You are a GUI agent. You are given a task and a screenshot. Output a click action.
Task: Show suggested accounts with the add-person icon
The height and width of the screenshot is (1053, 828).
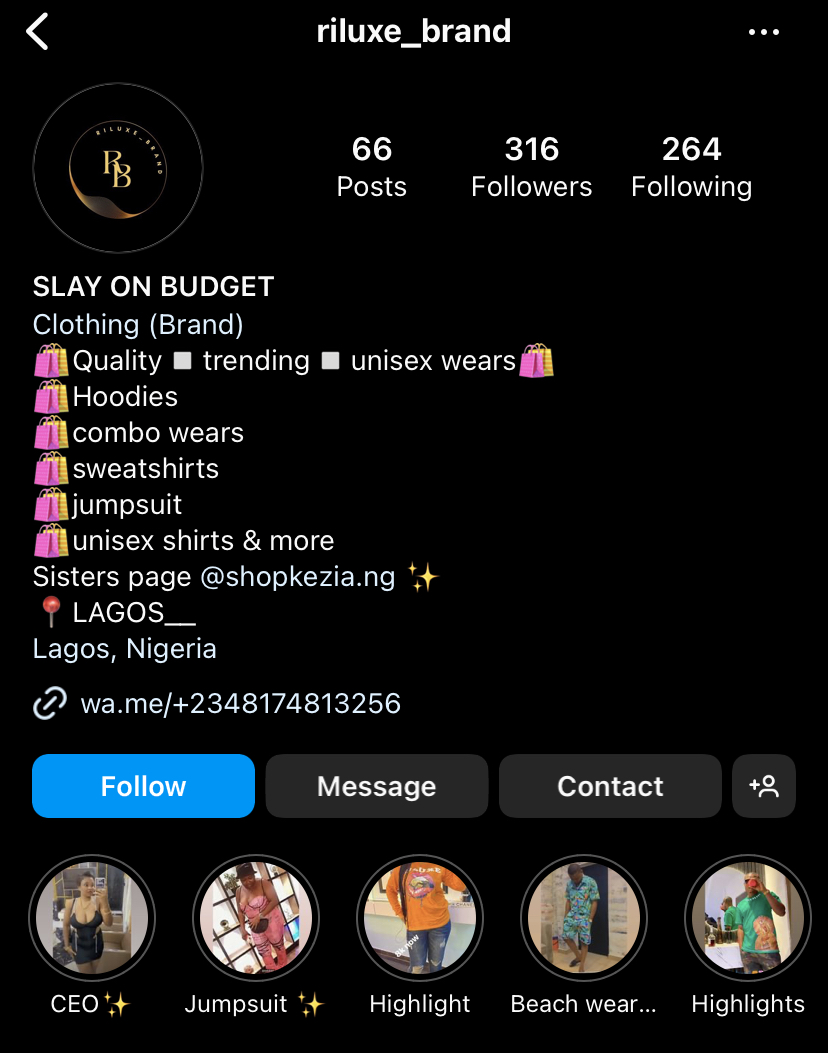coord(764,786)
